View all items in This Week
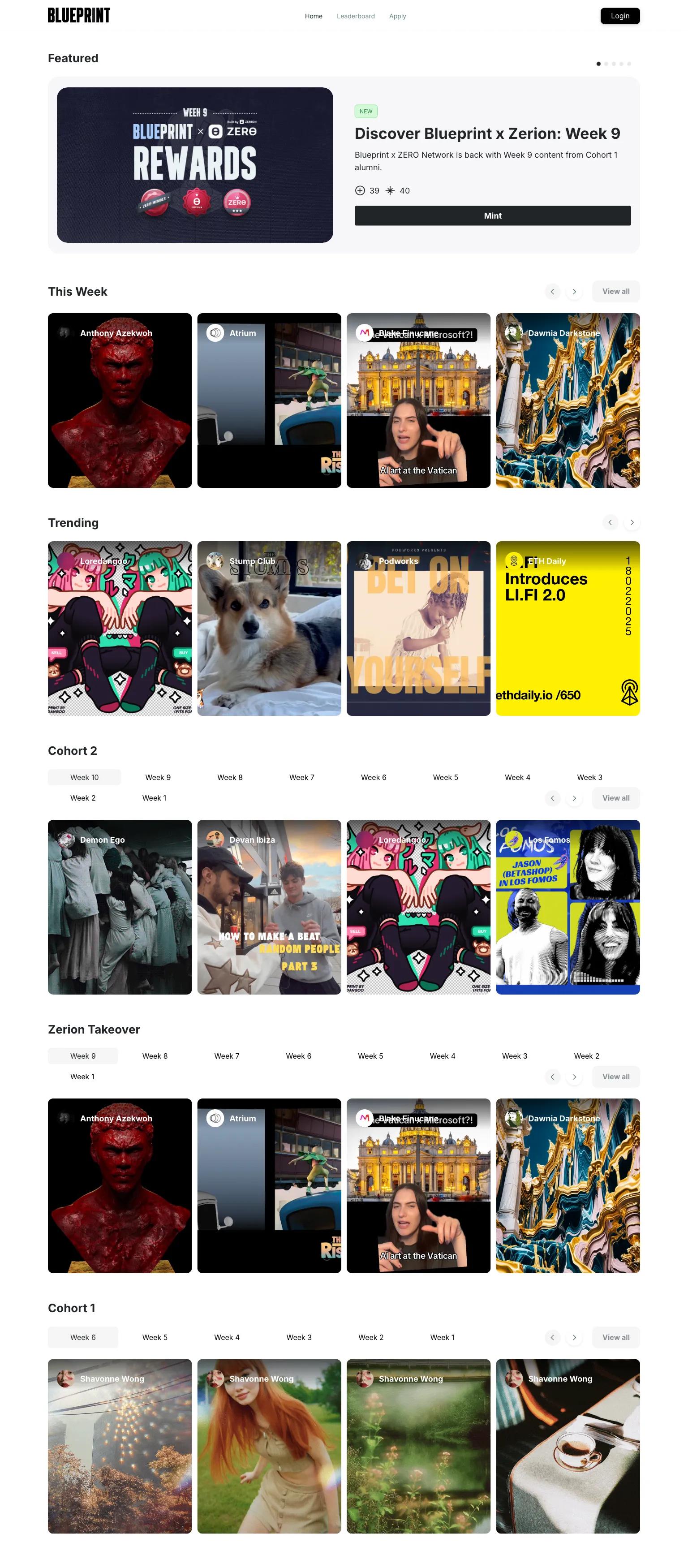688x1568 pixels. point(615,292)
